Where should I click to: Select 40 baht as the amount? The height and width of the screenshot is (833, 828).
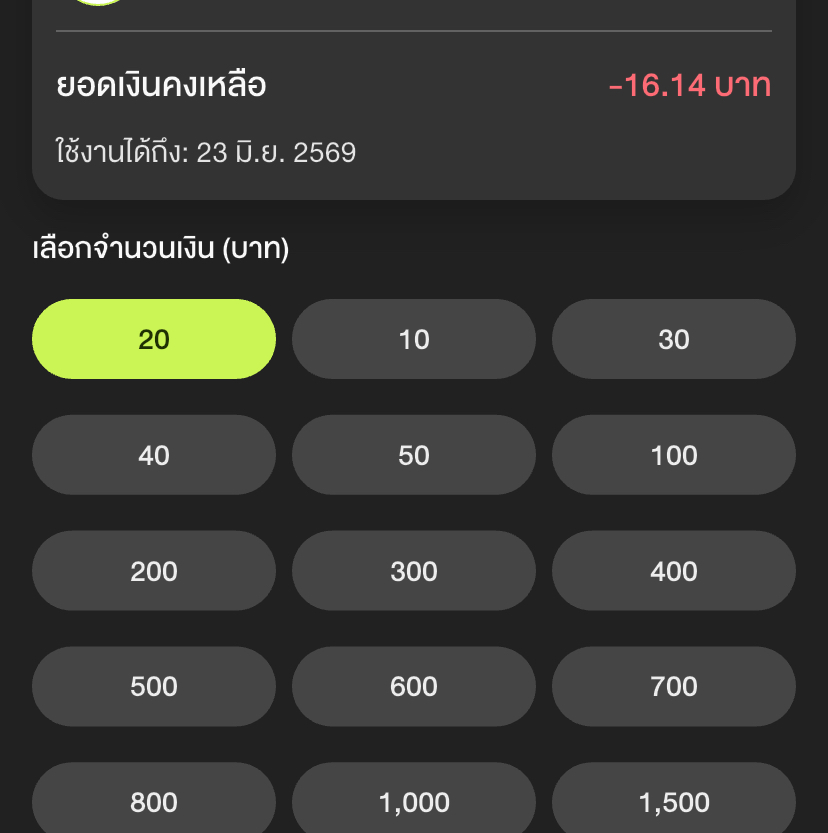coord(154,455)
